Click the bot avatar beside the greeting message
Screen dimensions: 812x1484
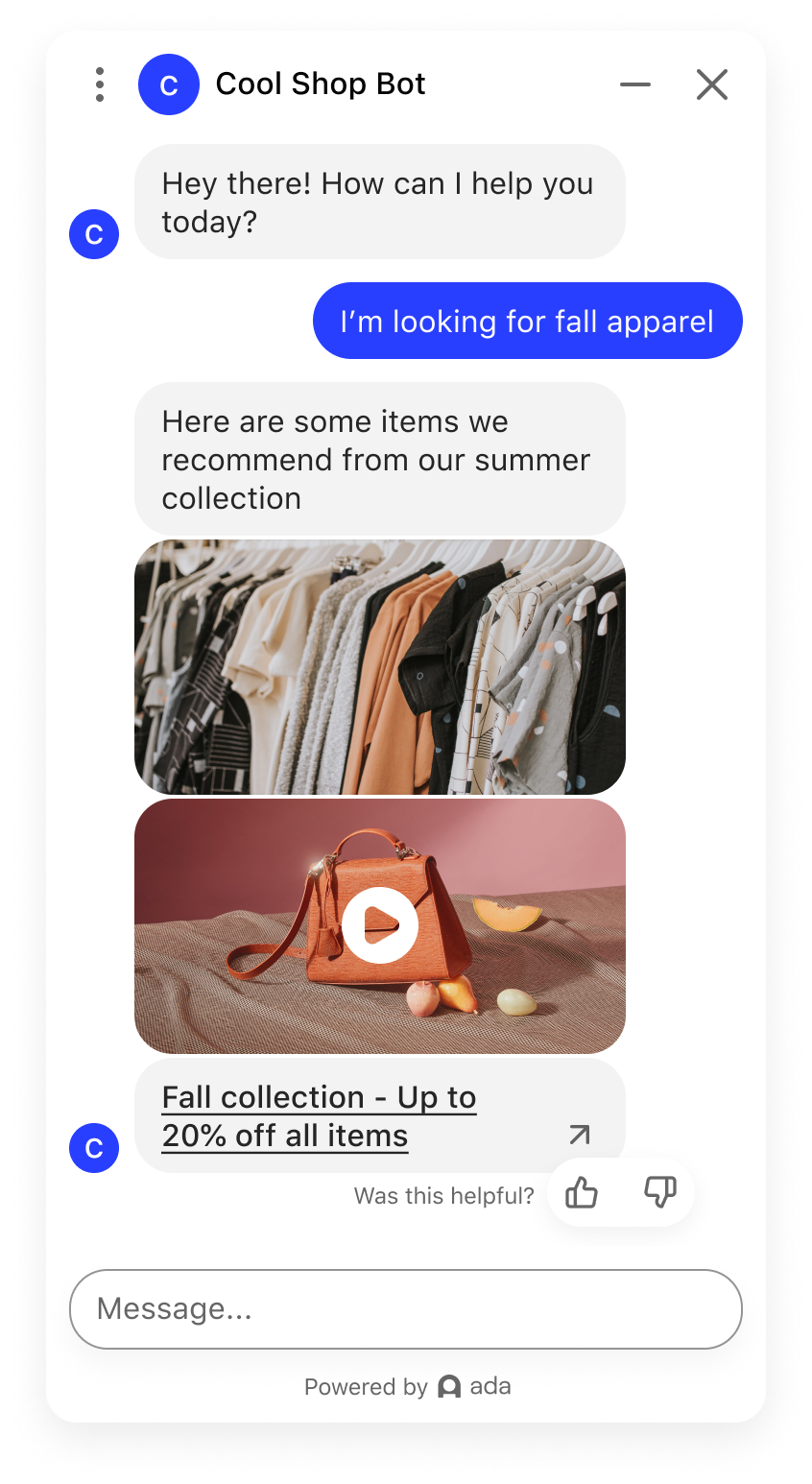[x=93, y=233]
